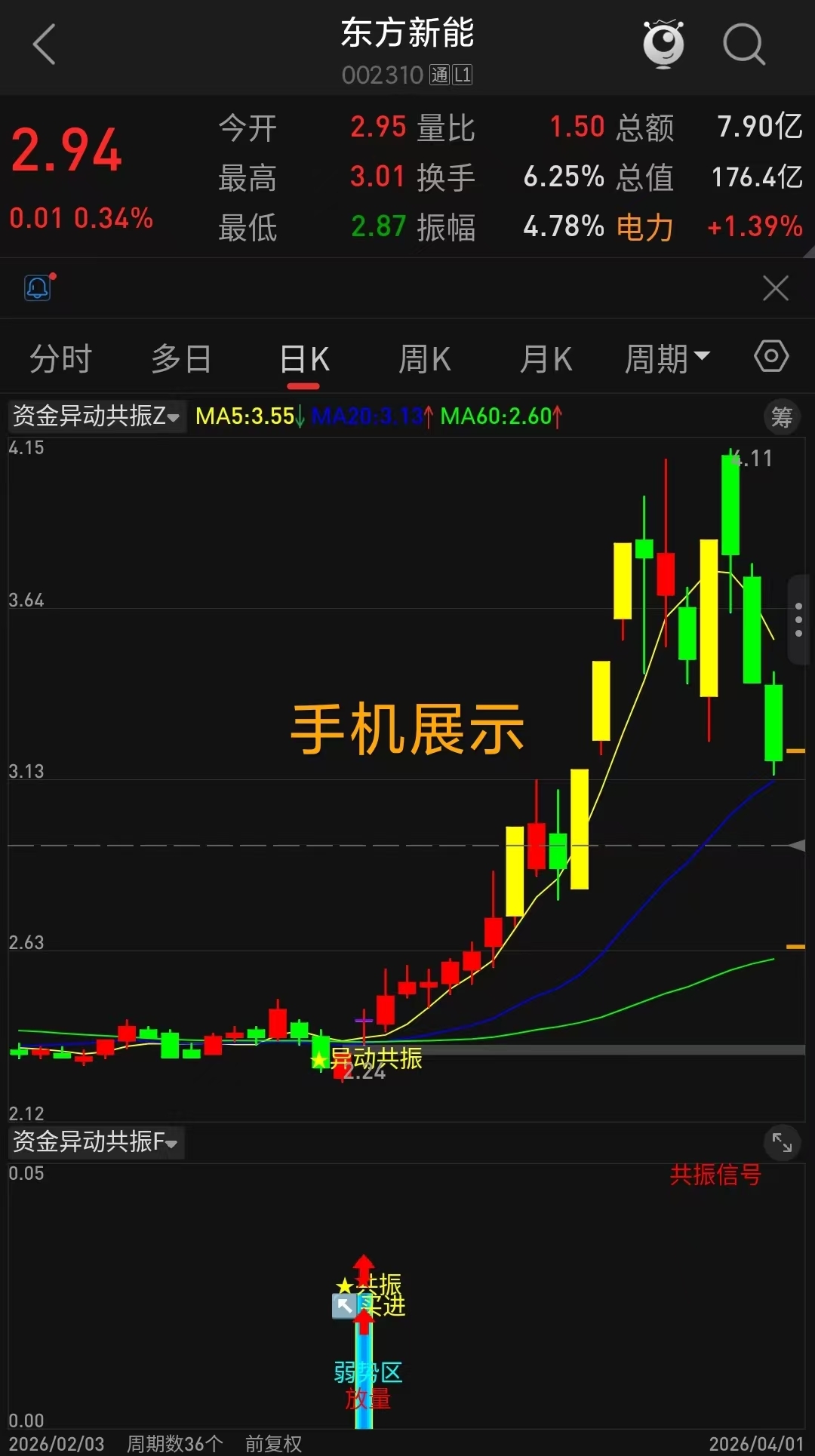This screenshot has height=1456, width=815.
Task: Change the 资金异动共振Z main indicator
Action: 96,416
